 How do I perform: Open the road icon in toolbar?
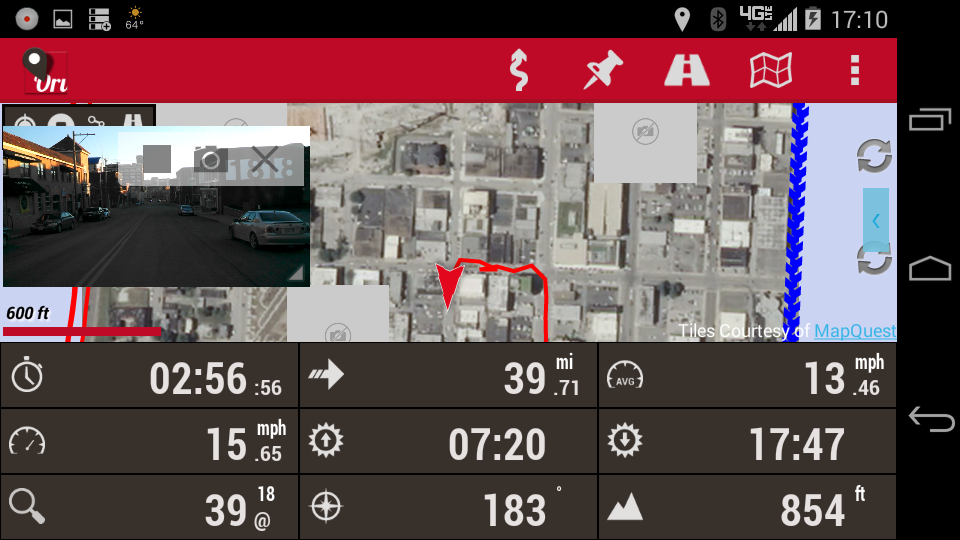tap(687, 71)
